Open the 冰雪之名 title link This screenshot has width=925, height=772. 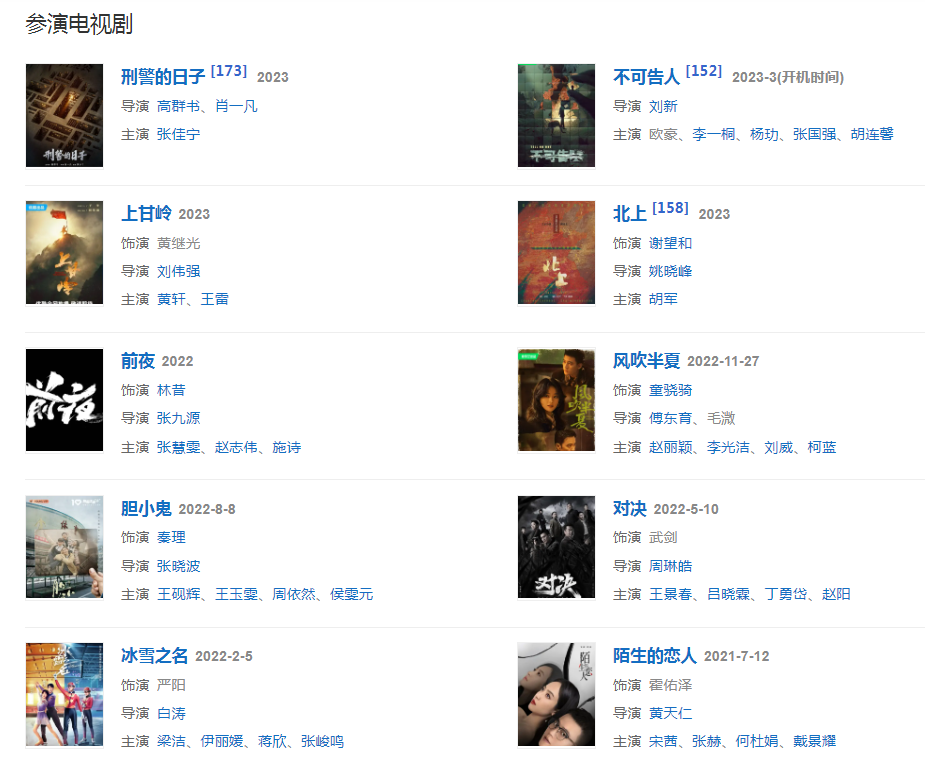(x=154, y=656)
